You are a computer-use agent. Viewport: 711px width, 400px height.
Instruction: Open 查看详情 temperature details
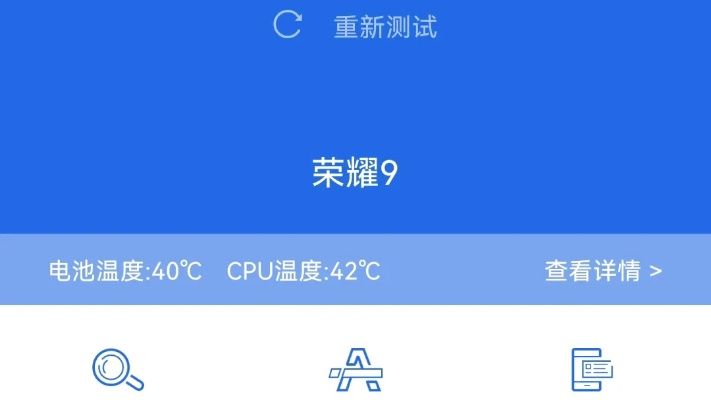602,270
